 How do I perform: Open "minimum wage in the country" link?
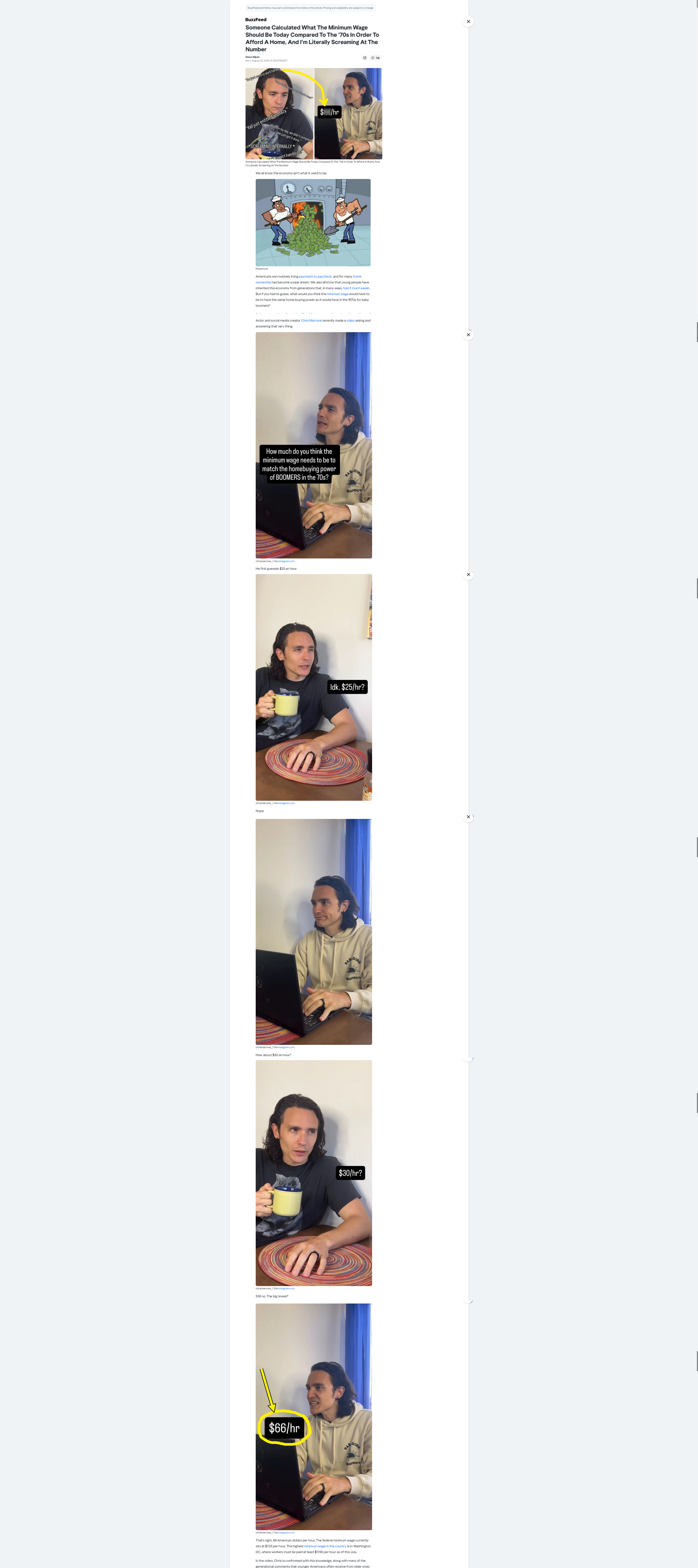click(325, 1546)
